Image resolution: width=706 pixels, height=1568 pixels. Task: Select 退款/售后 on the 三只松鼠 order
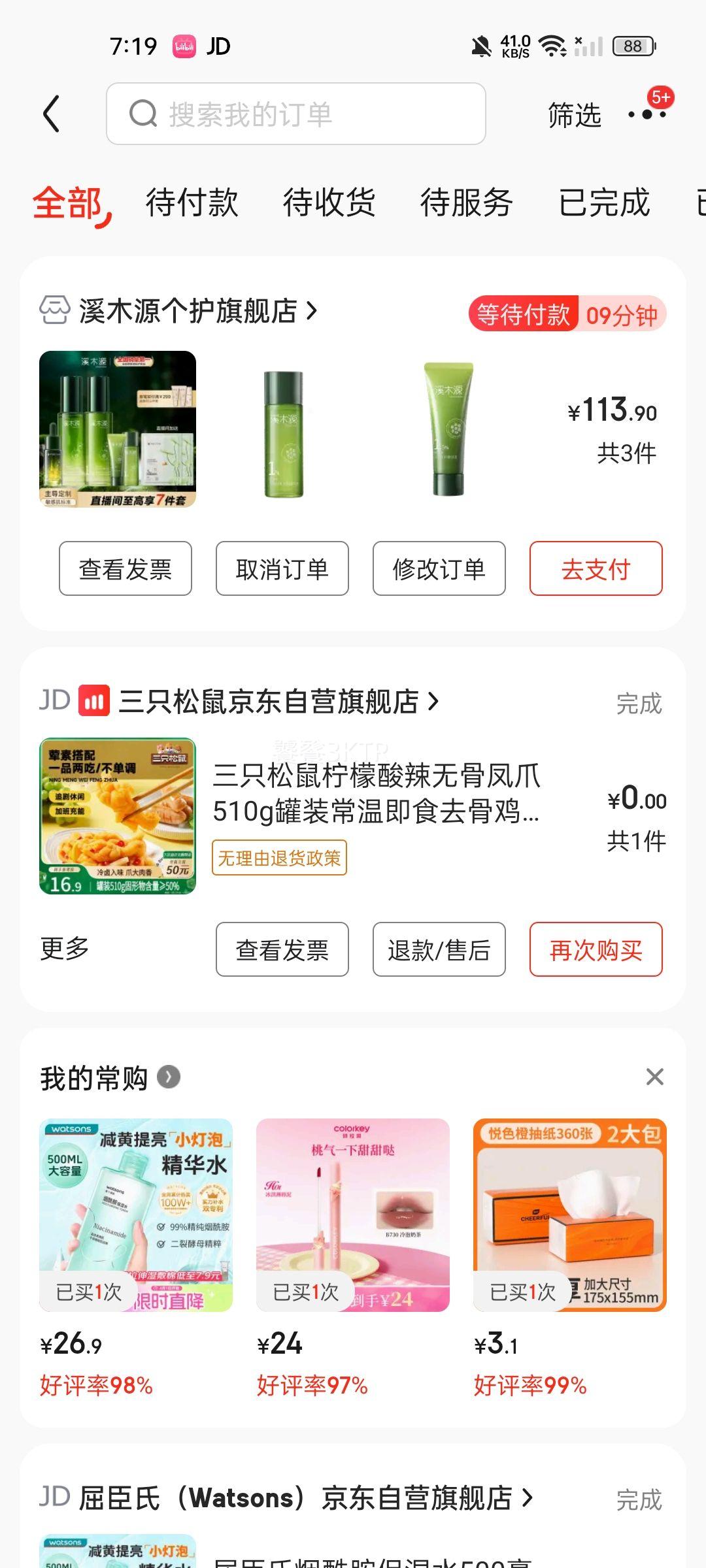(439, 950)
